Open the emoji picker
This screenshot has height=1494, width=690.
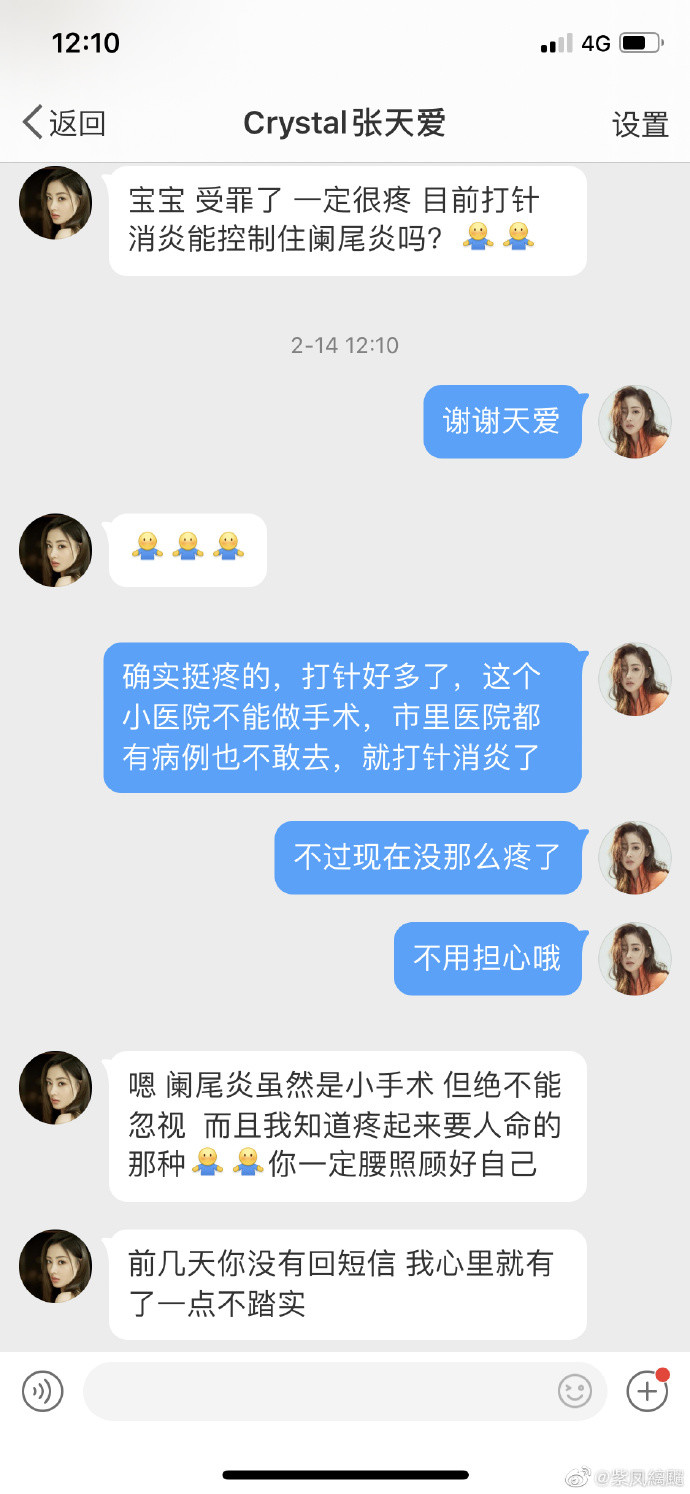(x=575, y=1391)
